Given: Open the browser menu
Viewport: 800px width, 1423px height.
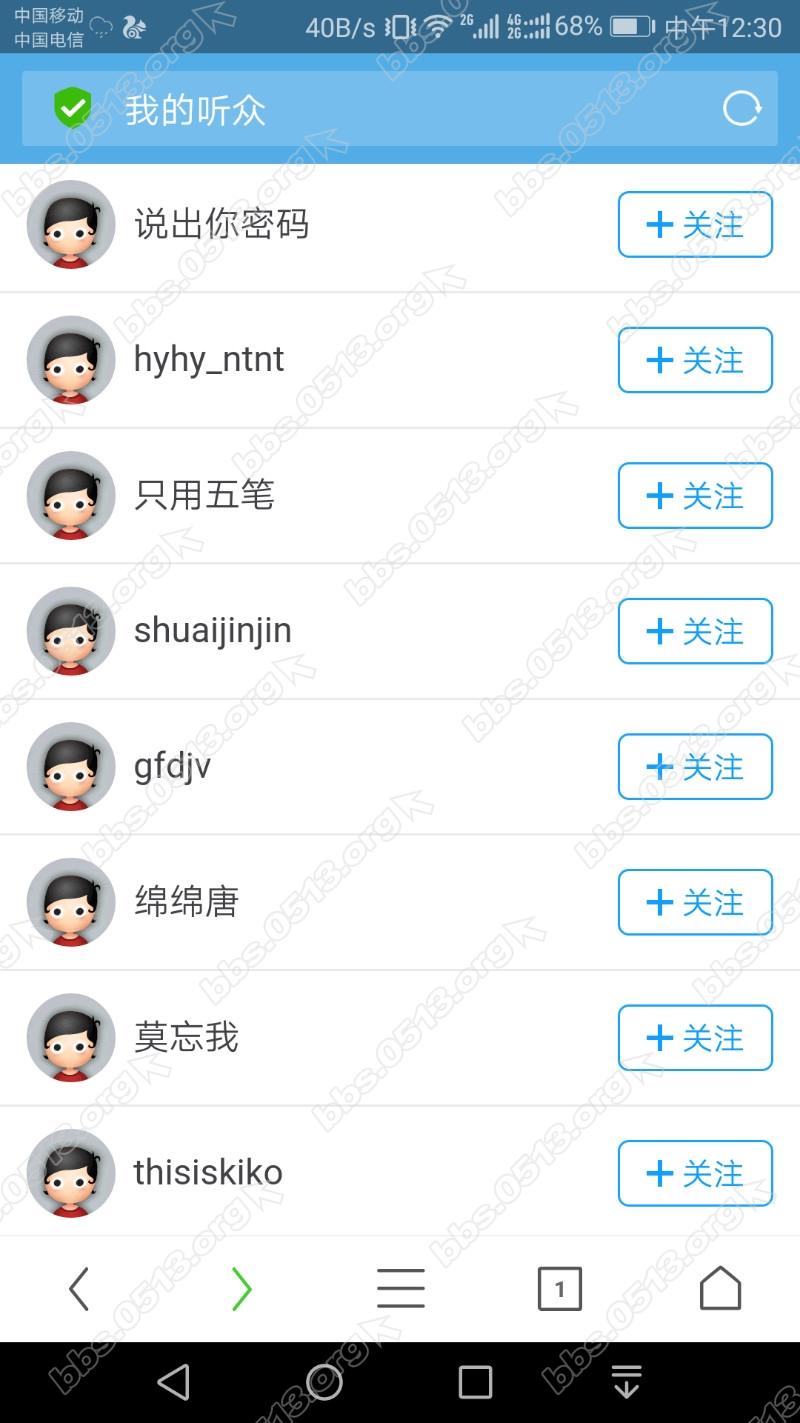Looking at the screenshot, I should pyautogui.click(x=401, y=1289).
